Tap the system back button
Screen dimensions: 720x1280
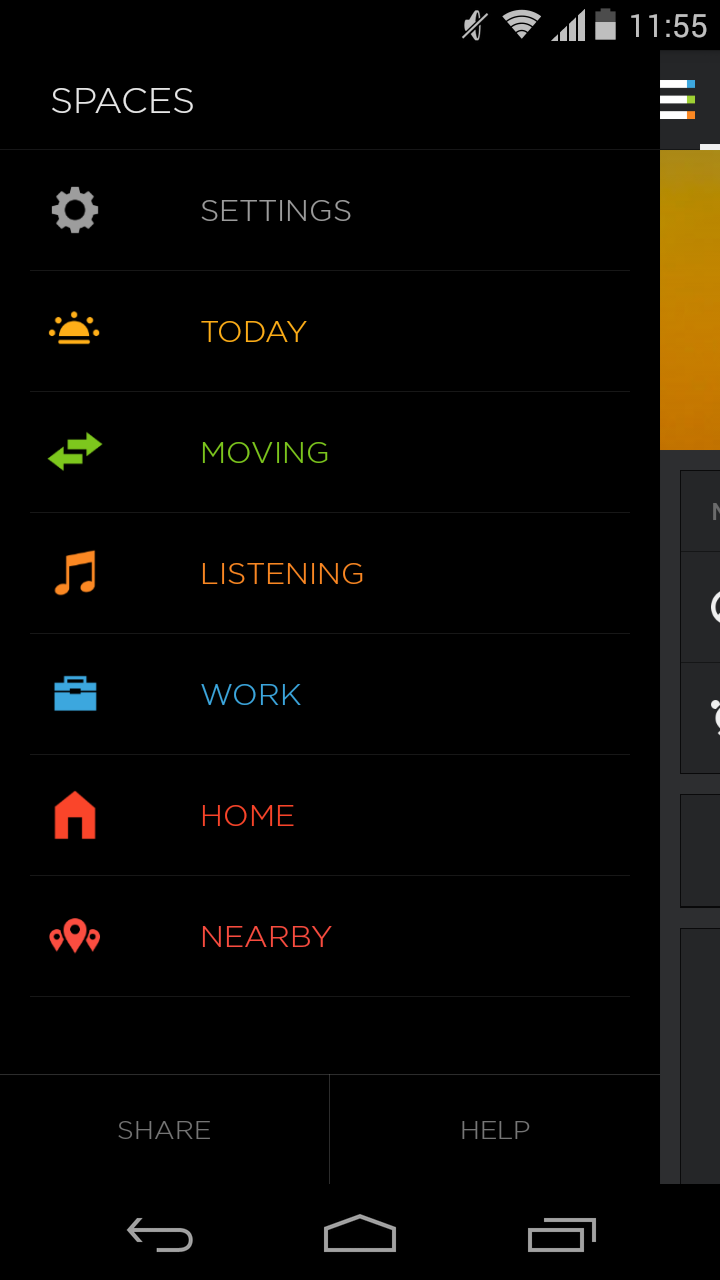160,1234
